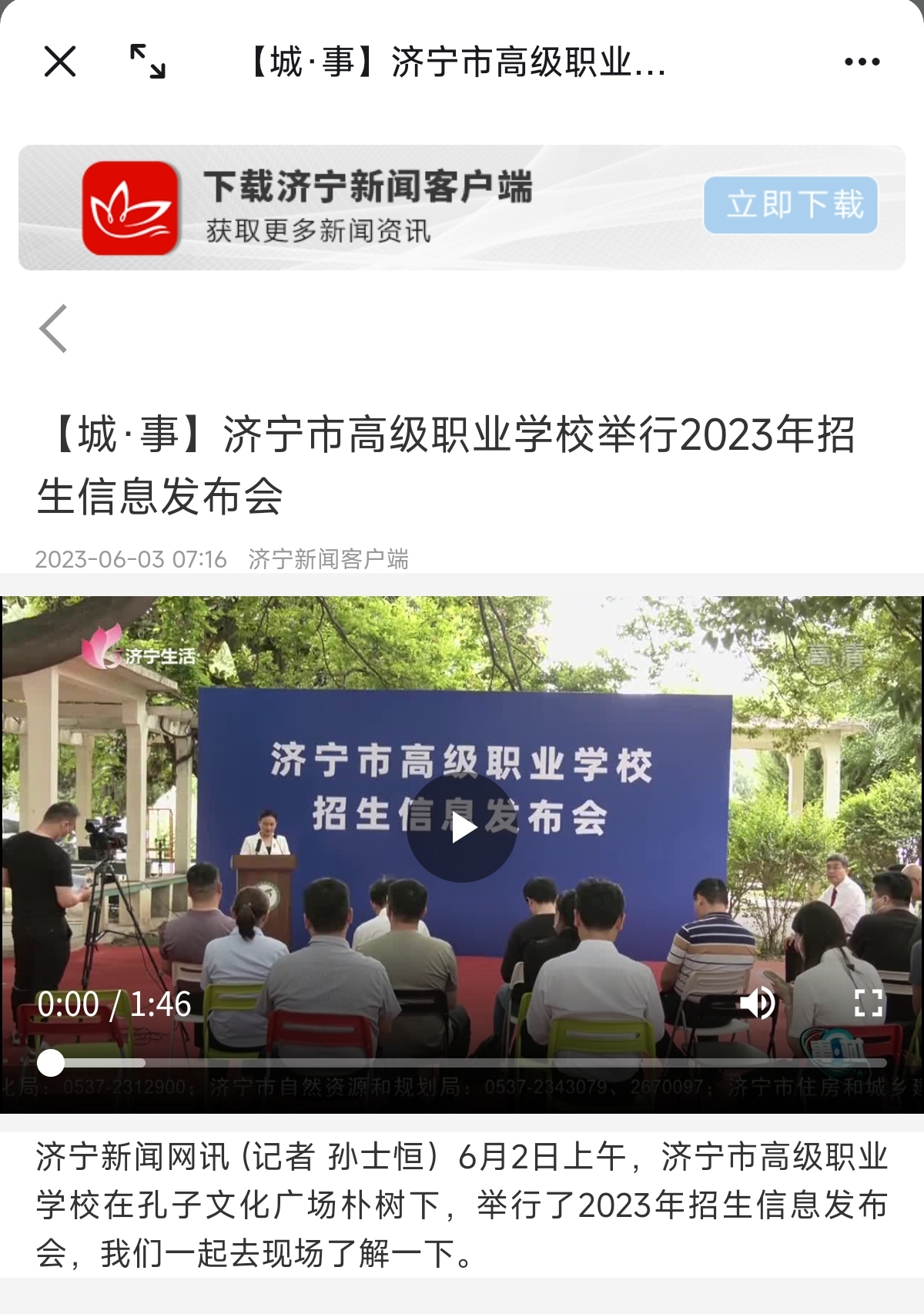Go back with the left chevron
Screen dimensions: 924x1314
54,329
